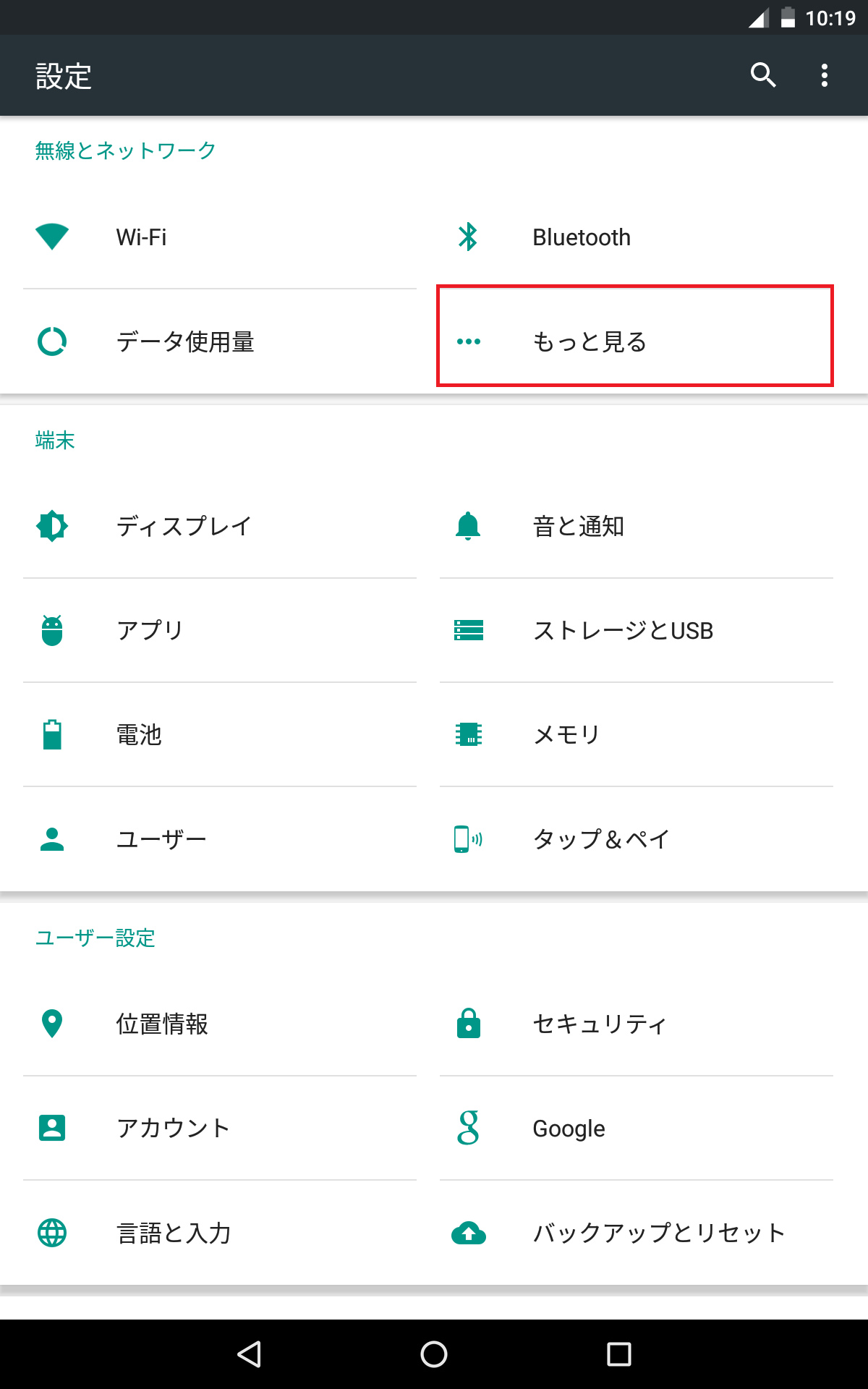Open the three-dot overflow menu
This screenshot has width=868, height=1389.
(x=824, y=75)
